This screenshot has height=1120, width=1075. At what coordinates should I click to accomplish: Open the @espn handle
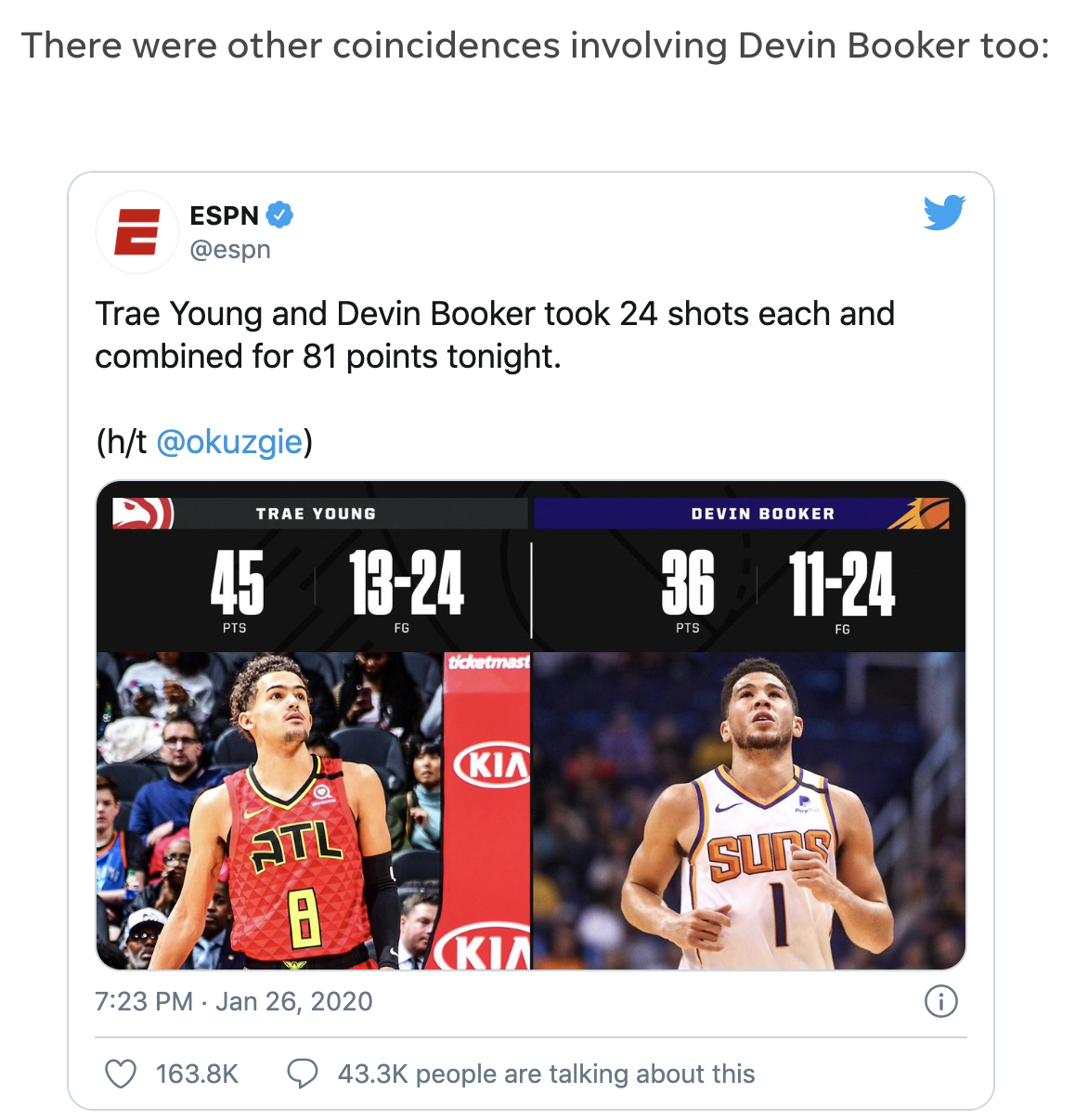click(230, 250)
